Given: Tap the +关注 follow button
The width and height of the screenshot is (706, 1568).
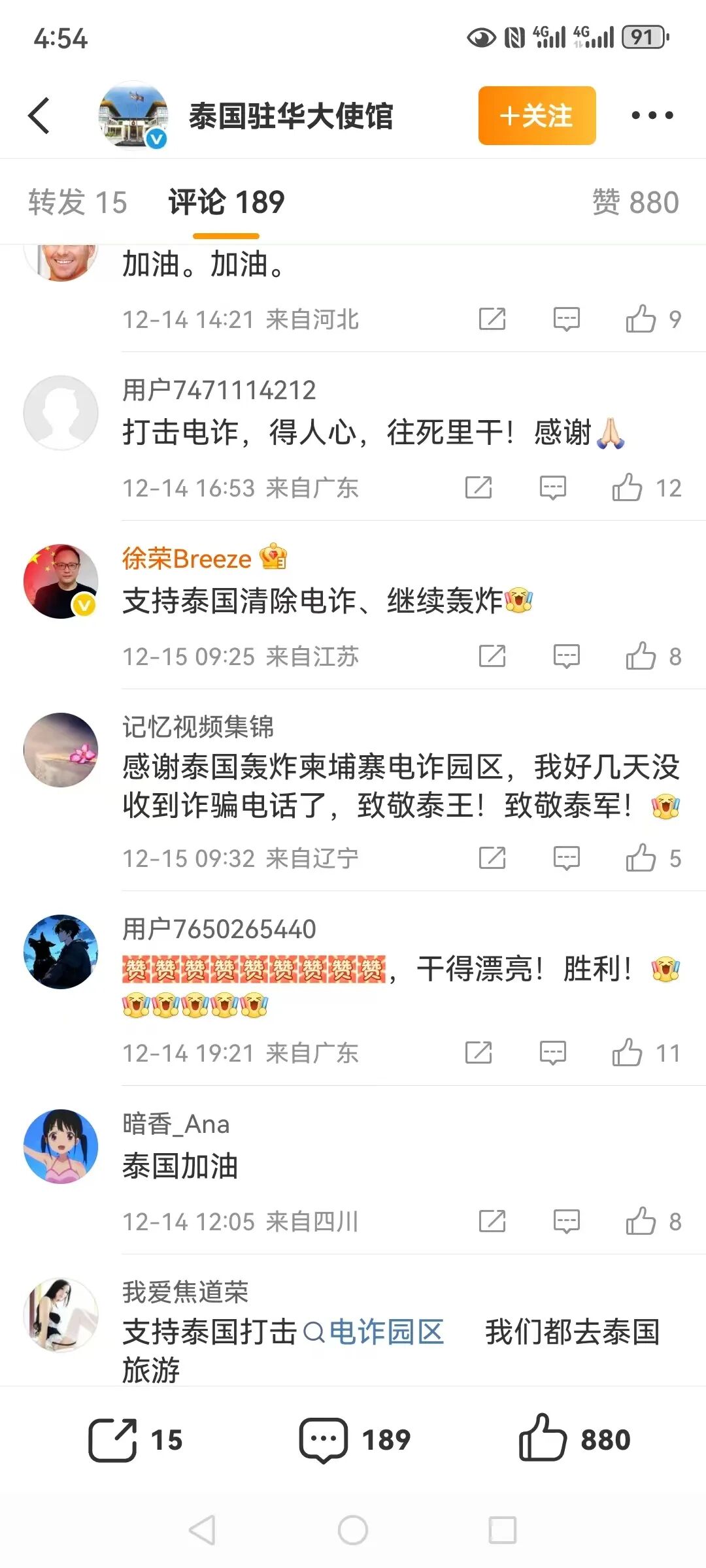Looking at the screenshot, I should tap(536, 116).
